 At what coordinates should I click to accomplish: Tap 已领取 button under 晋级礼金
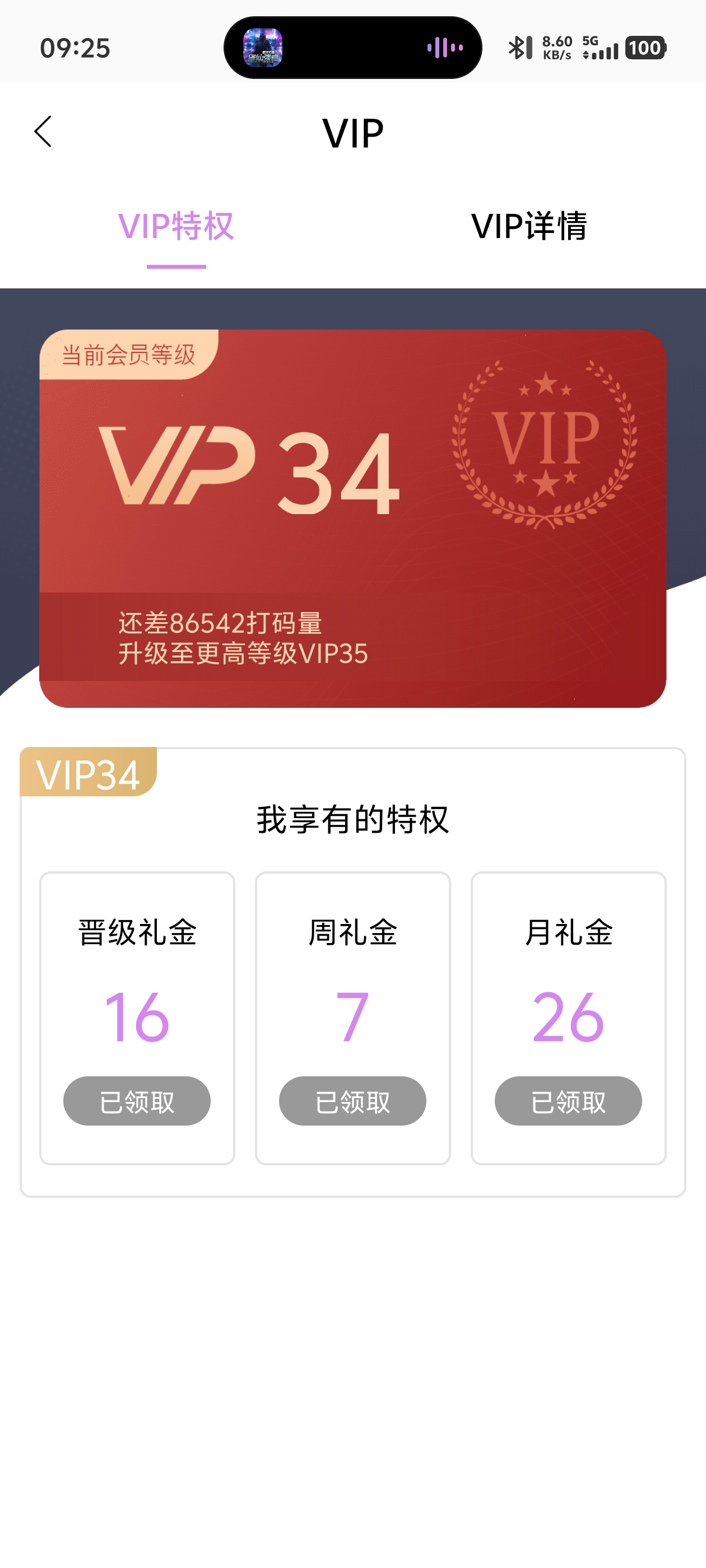coord(137,1101)
